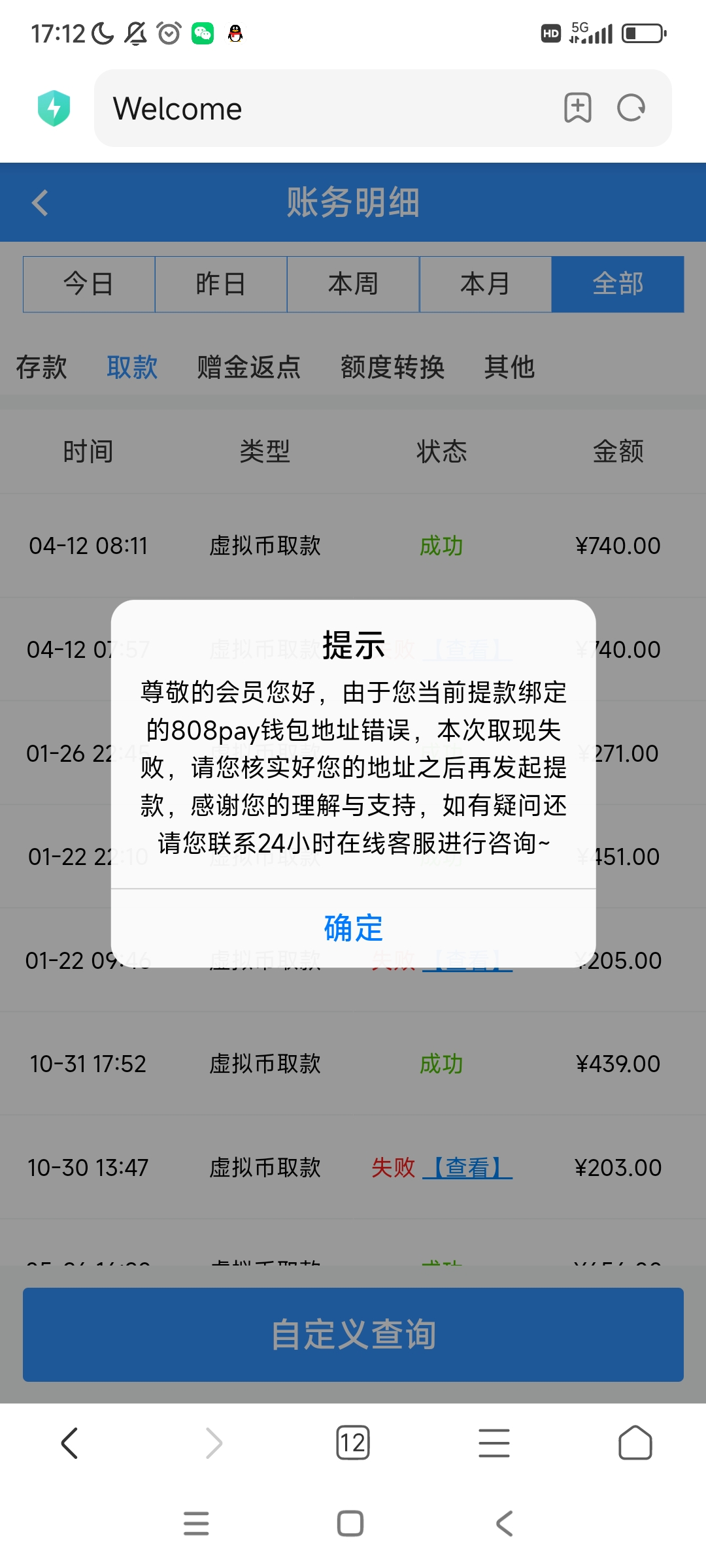Choose 昨日 from the date filters
Image resolution: width=706 pixels, height=1568 pixels.
coord(221,284)
